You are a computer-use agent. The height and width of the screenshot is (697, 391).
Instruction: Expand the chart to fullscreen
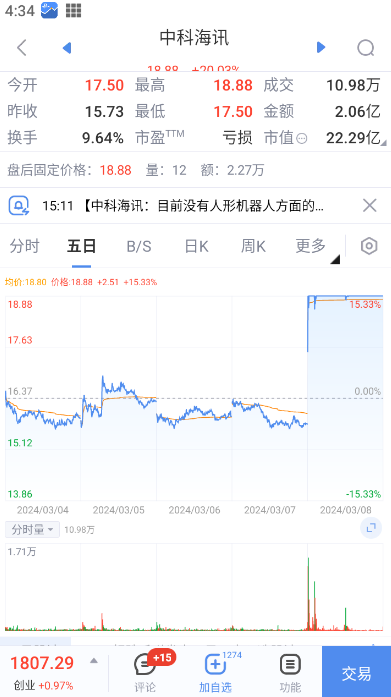(371, 528)
